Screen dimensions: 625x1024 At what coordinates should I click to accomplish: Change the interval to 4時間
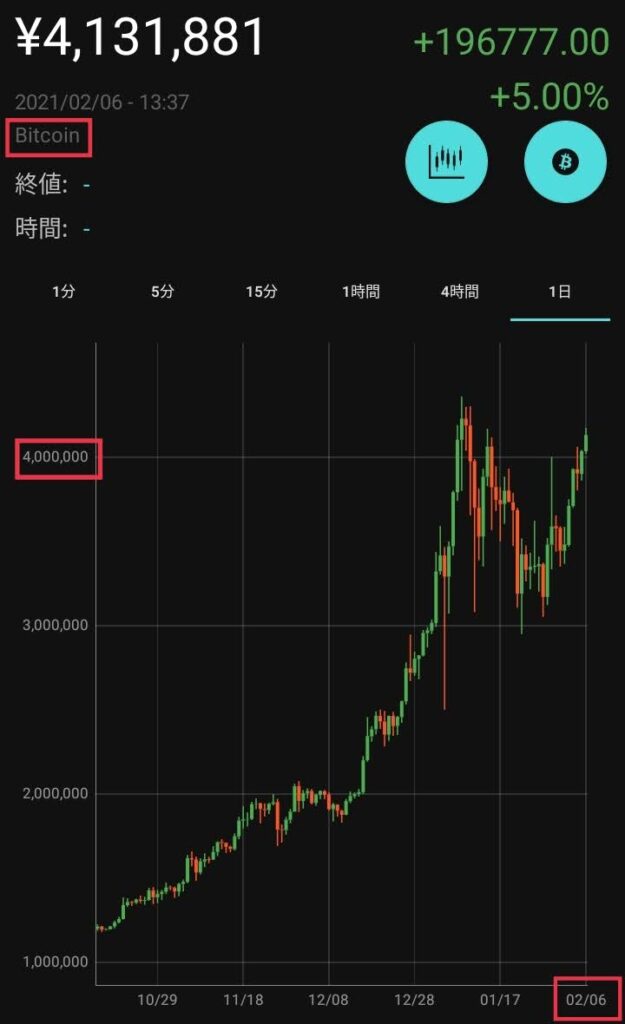point(459,292)
